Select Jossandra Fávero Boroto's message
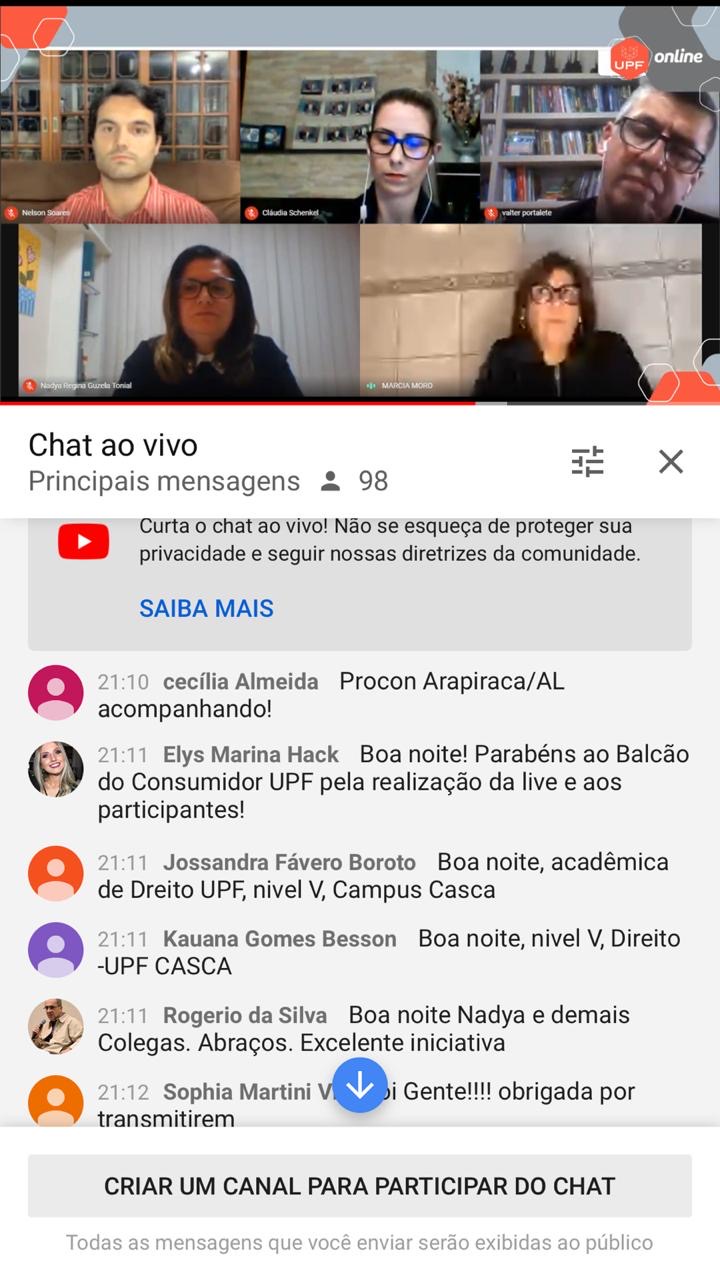Viewport: 720px width, 1280px height. coord(360,875)
